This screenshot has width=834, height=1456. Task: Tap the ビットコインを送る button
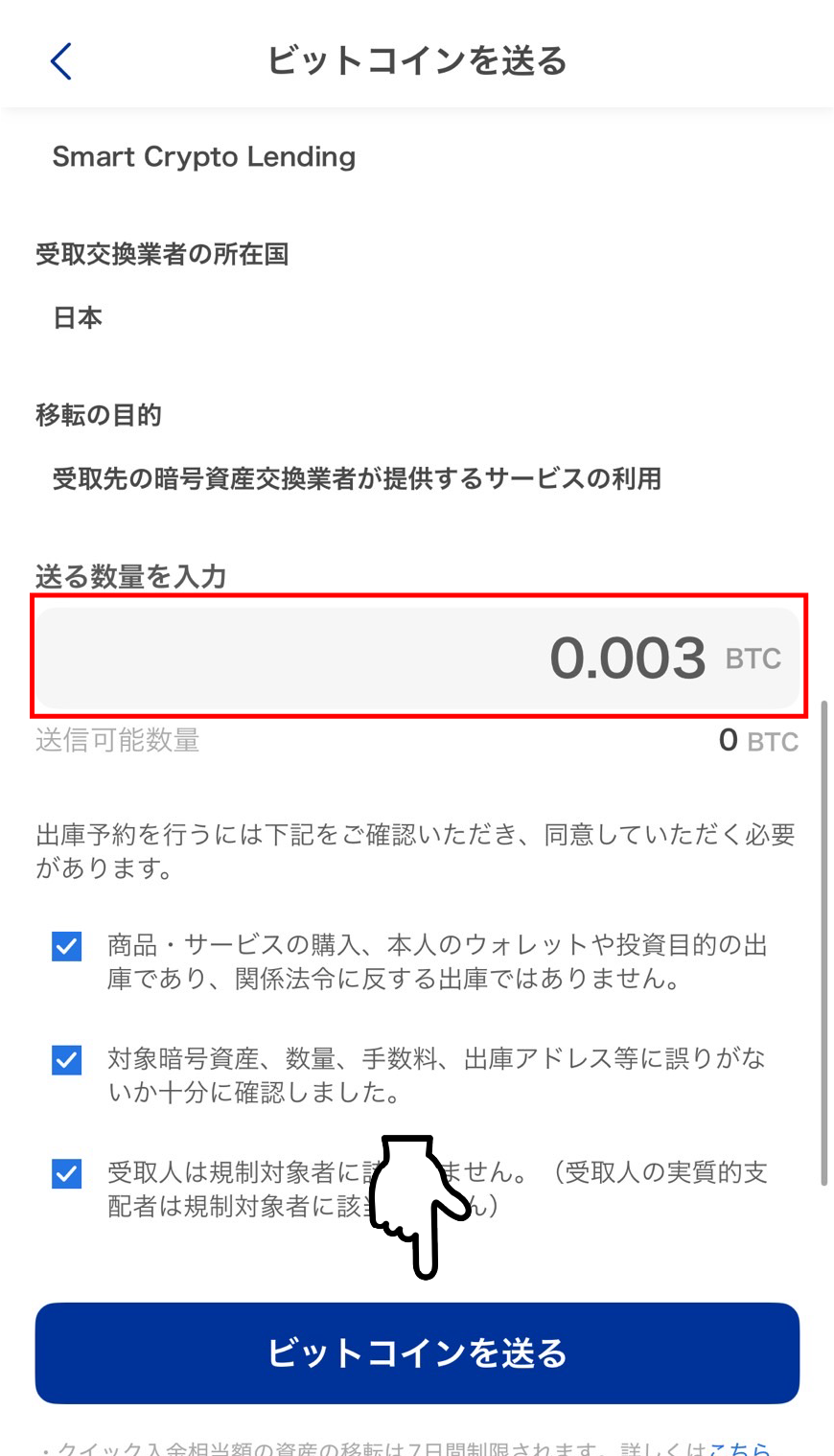pyautogui.click(x=417, y=1352)
